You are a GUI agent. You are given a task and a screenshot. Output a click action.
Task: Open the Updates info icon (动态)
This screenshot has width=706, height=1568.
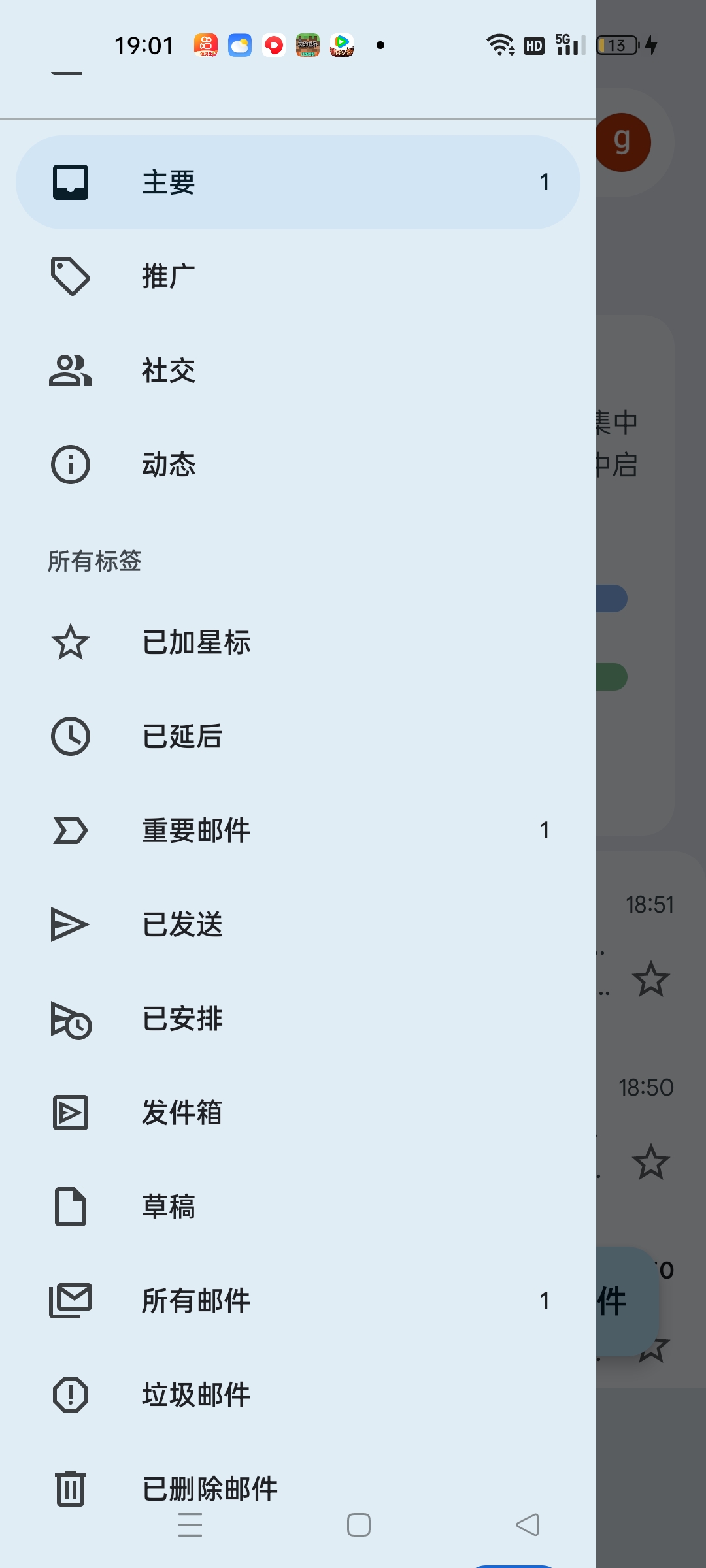coord(70,464)
